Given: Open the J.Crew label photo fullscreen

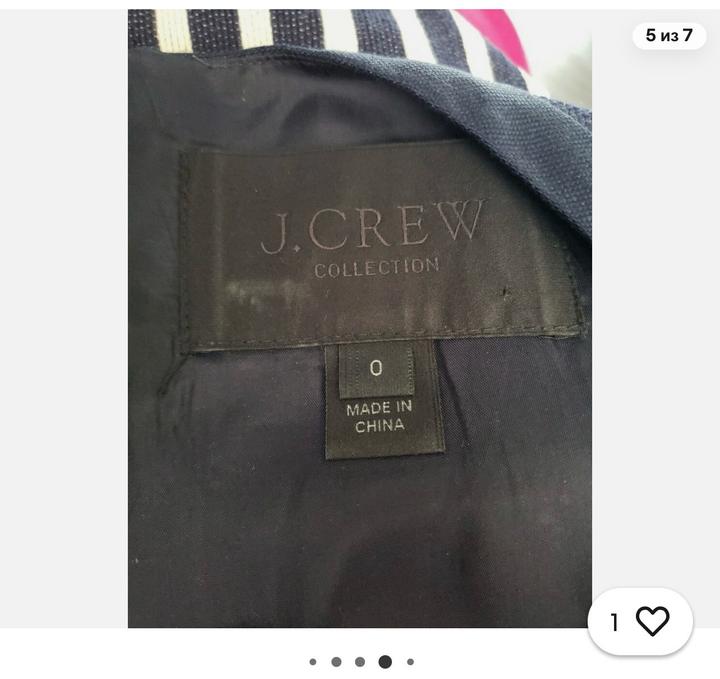Looking at the screenshot, I should tap(359, 318).
